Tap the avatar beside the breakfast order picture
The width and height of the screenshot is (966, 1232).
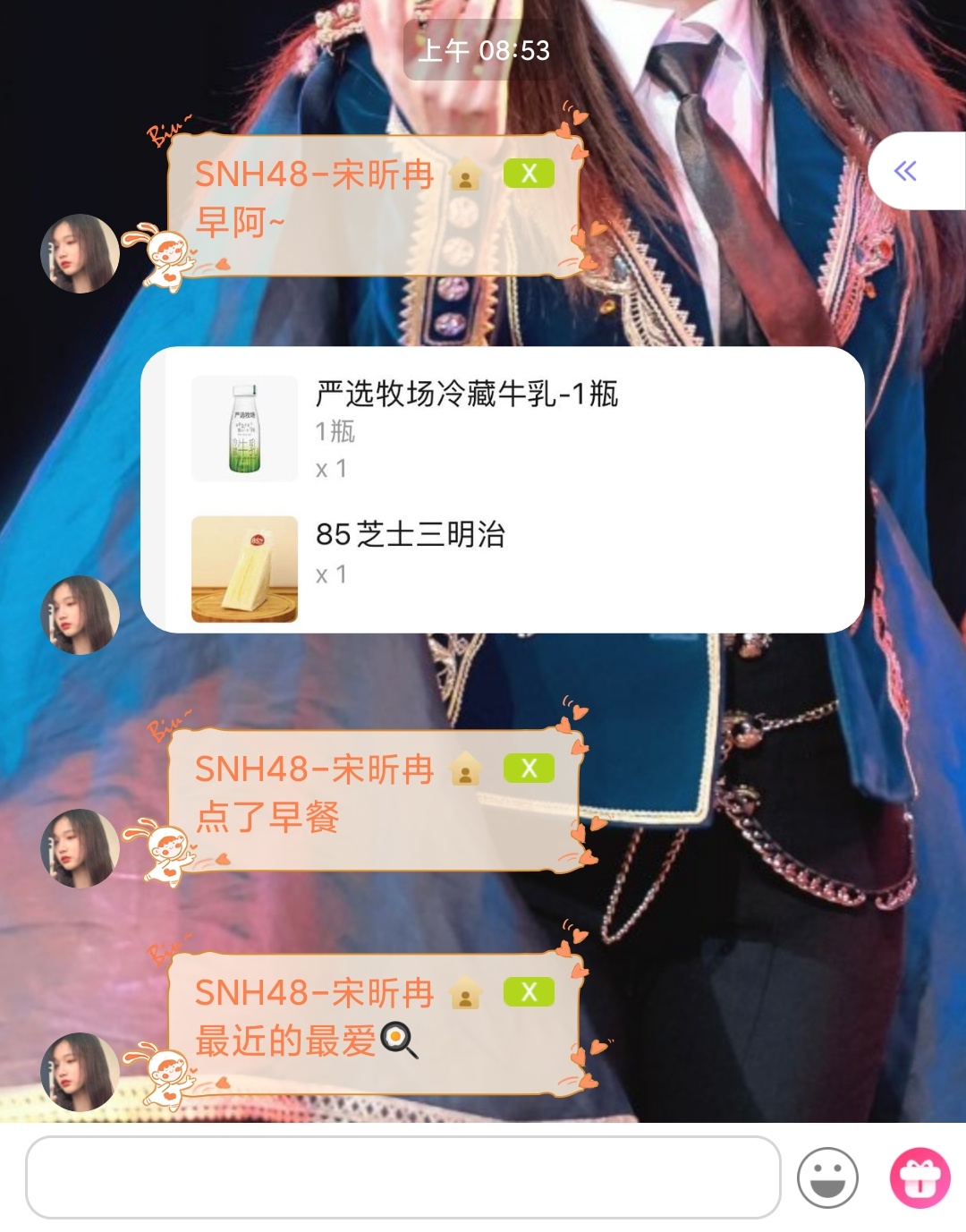(80, 615)
